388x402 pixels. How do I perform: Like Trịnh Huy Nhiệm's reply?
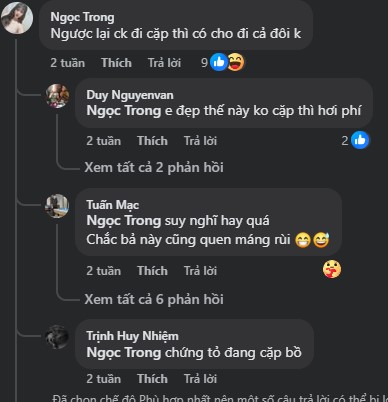tap(152, 379)
